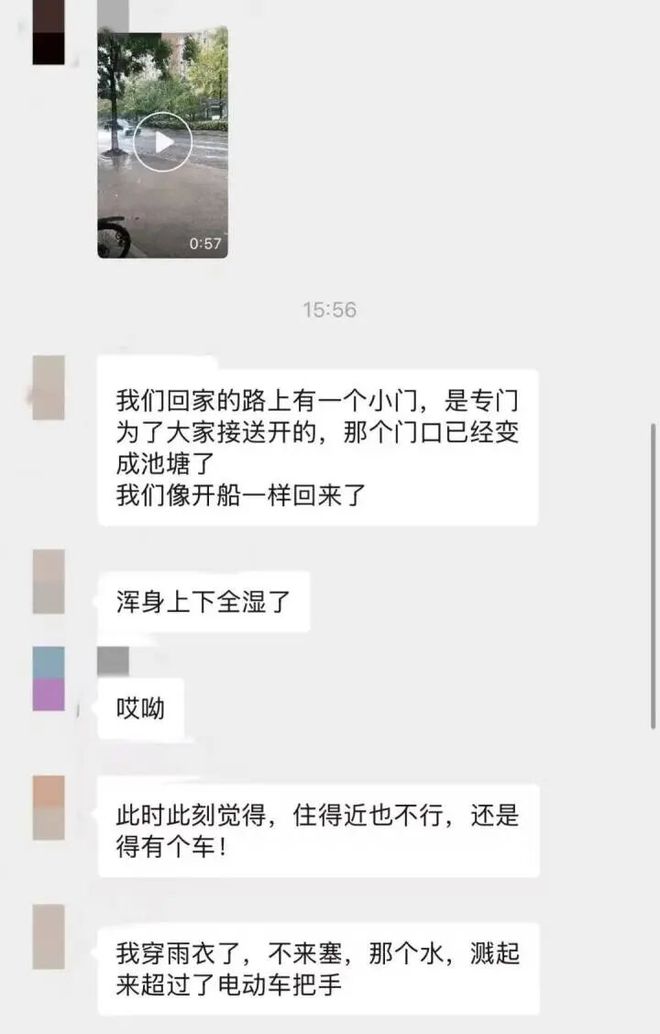Open avatar beside 此时此刻觉得 message
660x1034 pixels.
[x=48, y=808]
